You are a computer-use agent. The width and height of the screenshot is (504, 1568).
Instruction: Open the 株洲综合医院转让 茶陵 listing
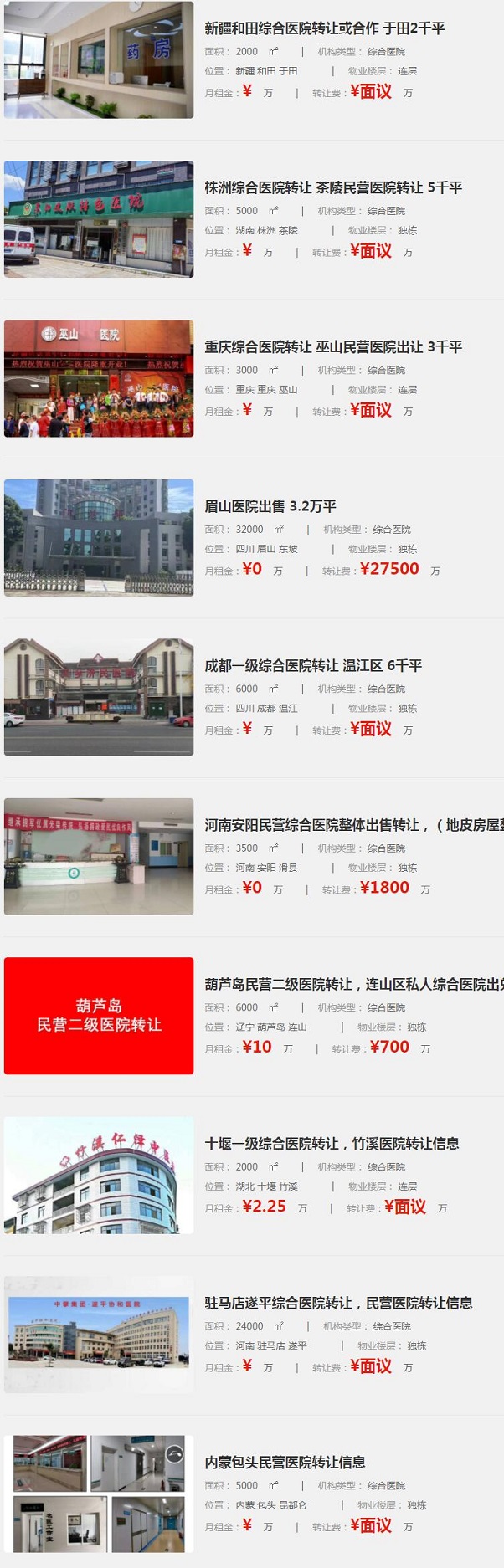pos(333,187)
